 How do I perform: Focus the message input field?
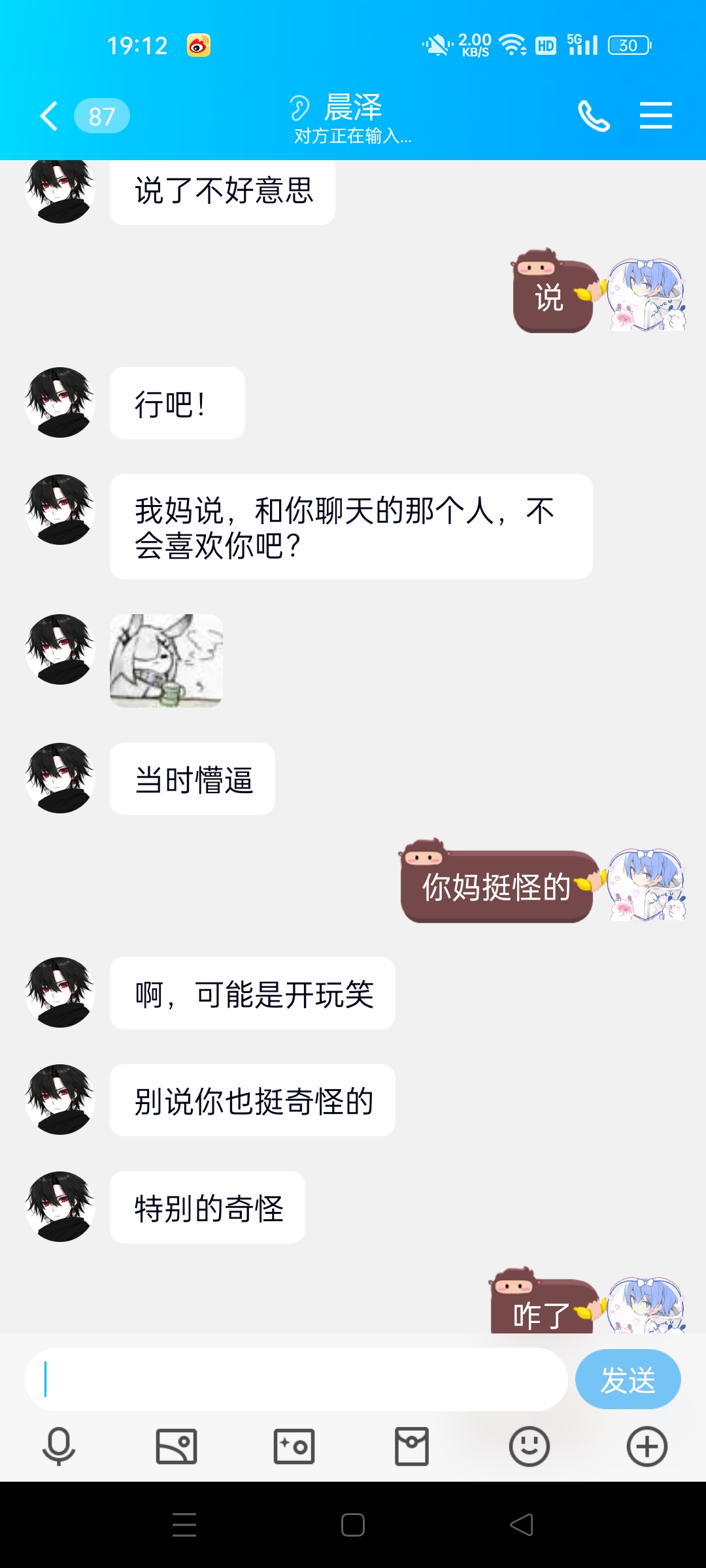pos(296,1379)
